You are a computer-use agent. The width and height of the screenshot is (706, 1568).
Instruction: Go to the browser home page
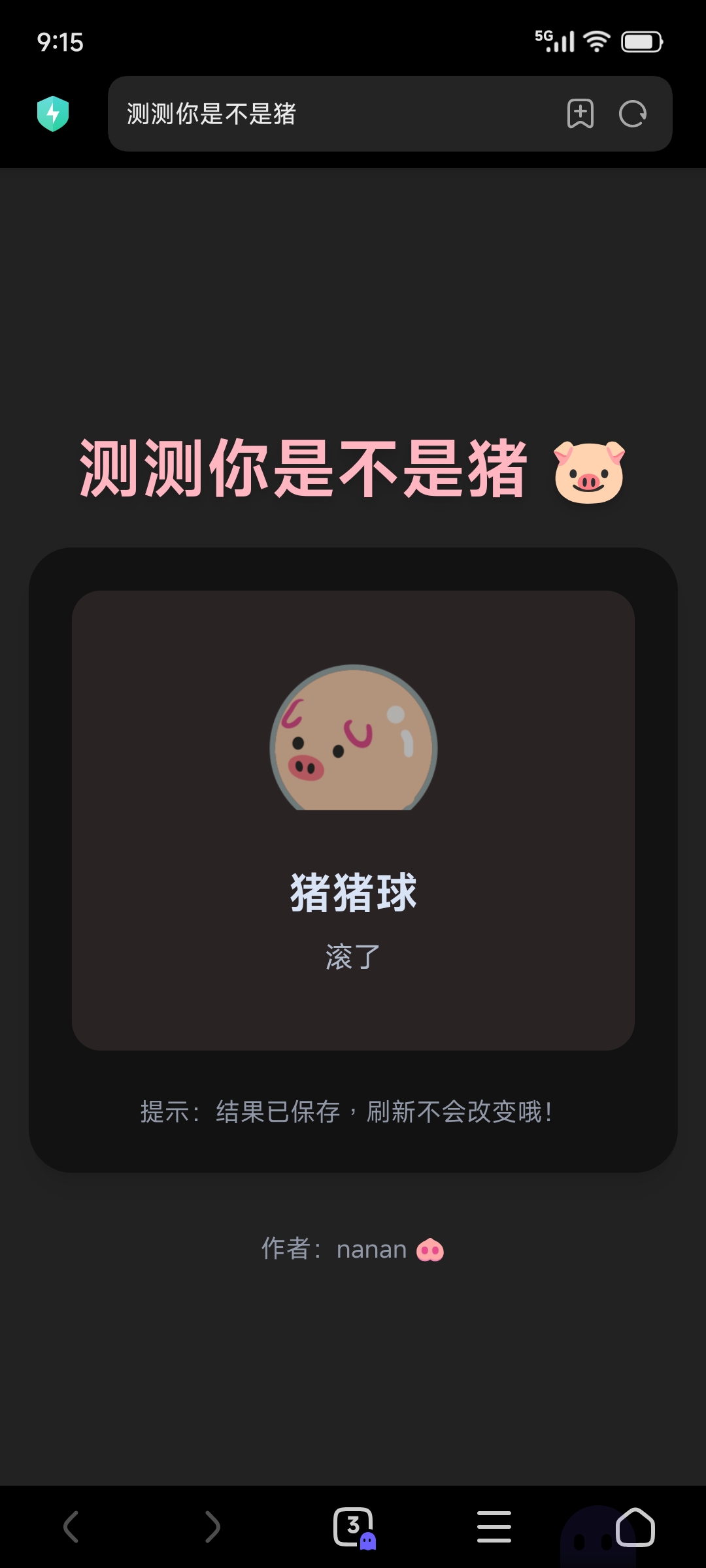point(635,1526)
